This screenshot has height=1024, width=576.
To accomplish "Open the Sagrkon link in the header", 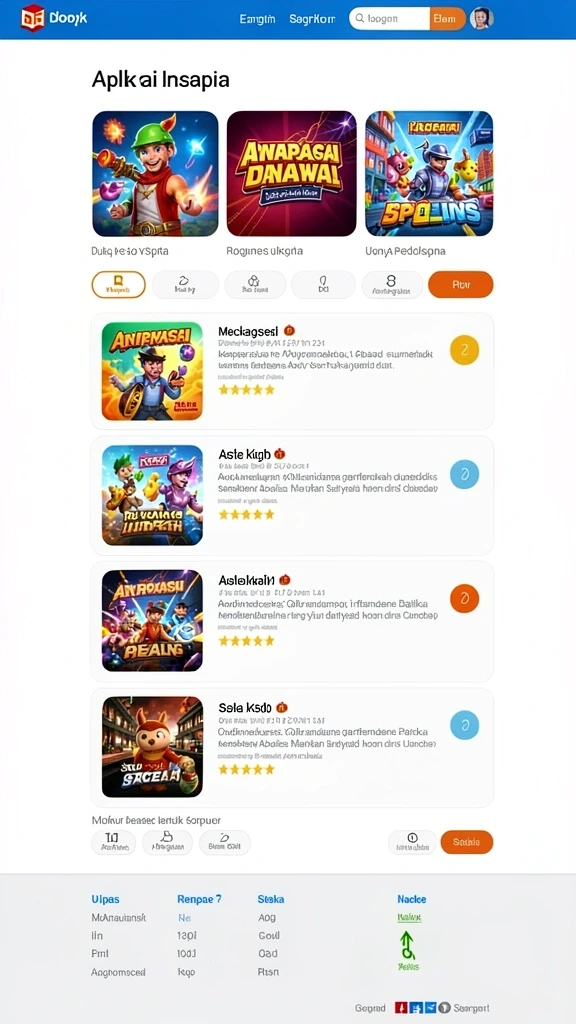I will (312, 19).
